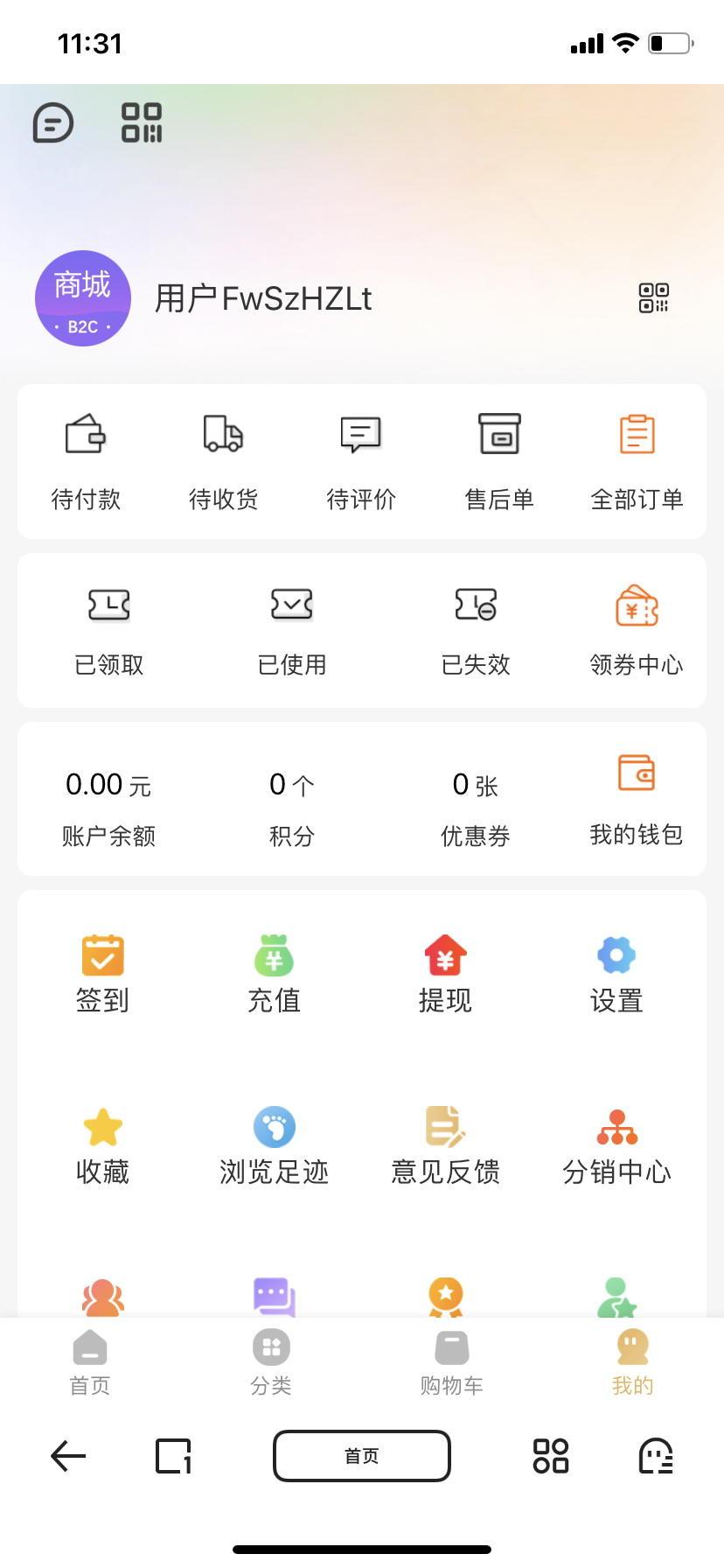Image resolution: width=724 pixels, height=1568 pixels.
Task: Switch to the 购物车 cart tab
Action: coord(452,1362)
